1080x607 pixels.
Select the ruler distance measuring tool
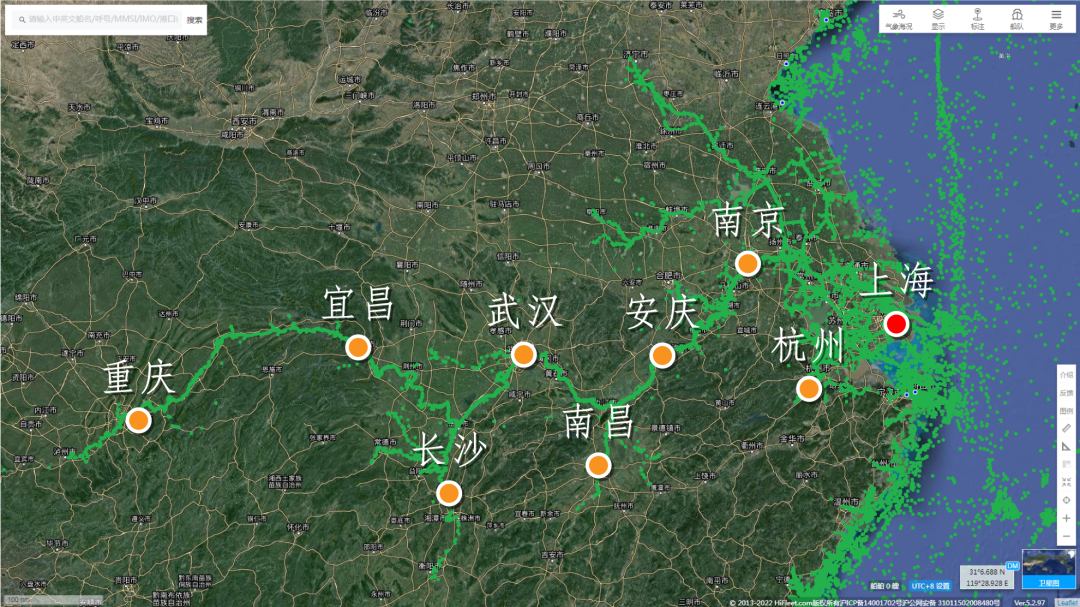[1067, 428]
